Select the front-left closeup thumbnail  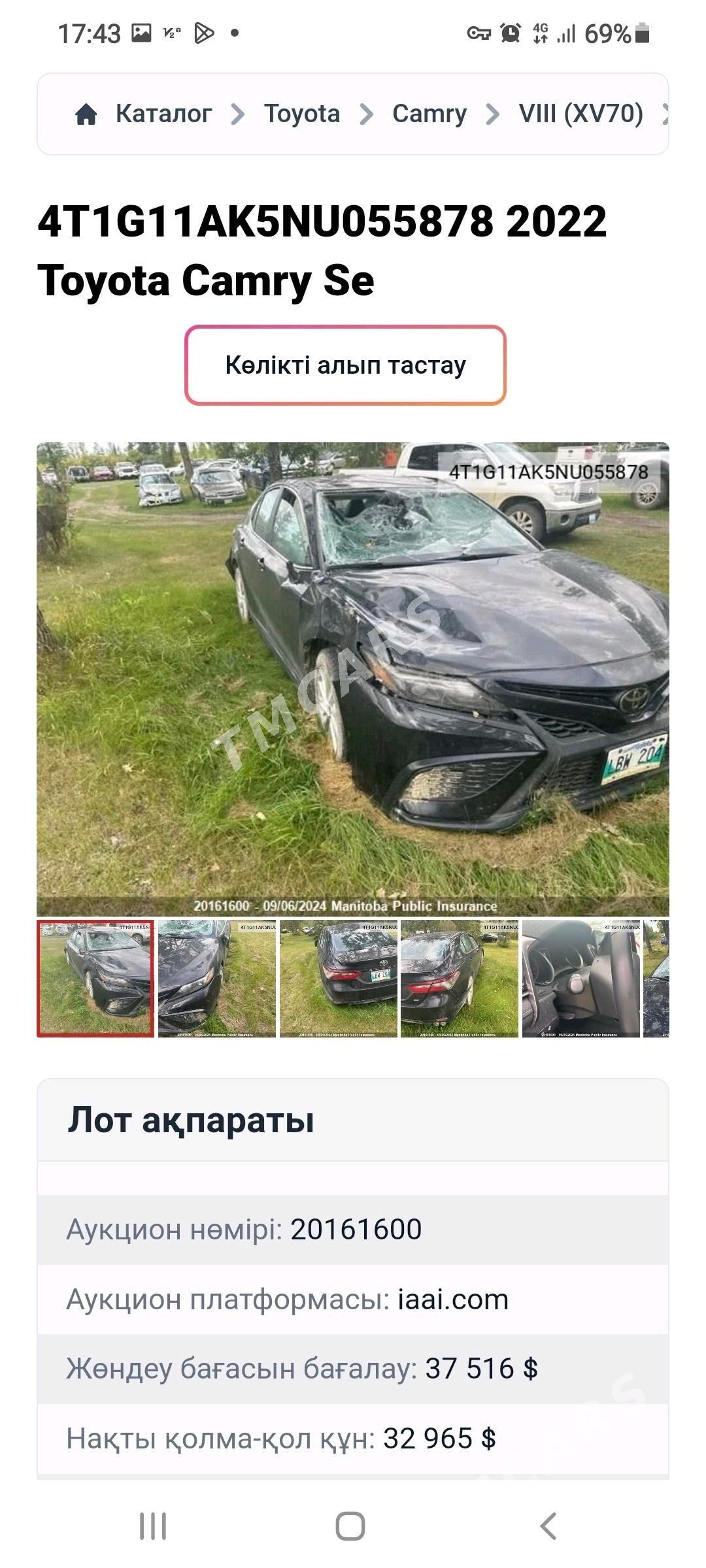click(217, 978)
